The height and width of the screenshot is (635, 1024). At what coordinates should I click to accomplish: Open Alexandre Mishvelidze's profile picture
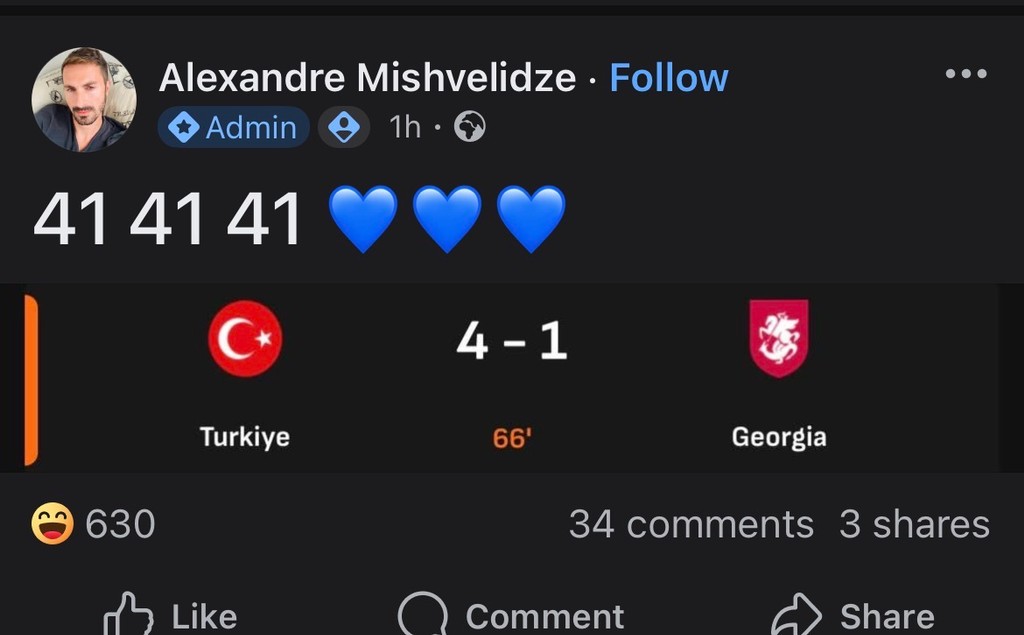pos(84,99)
